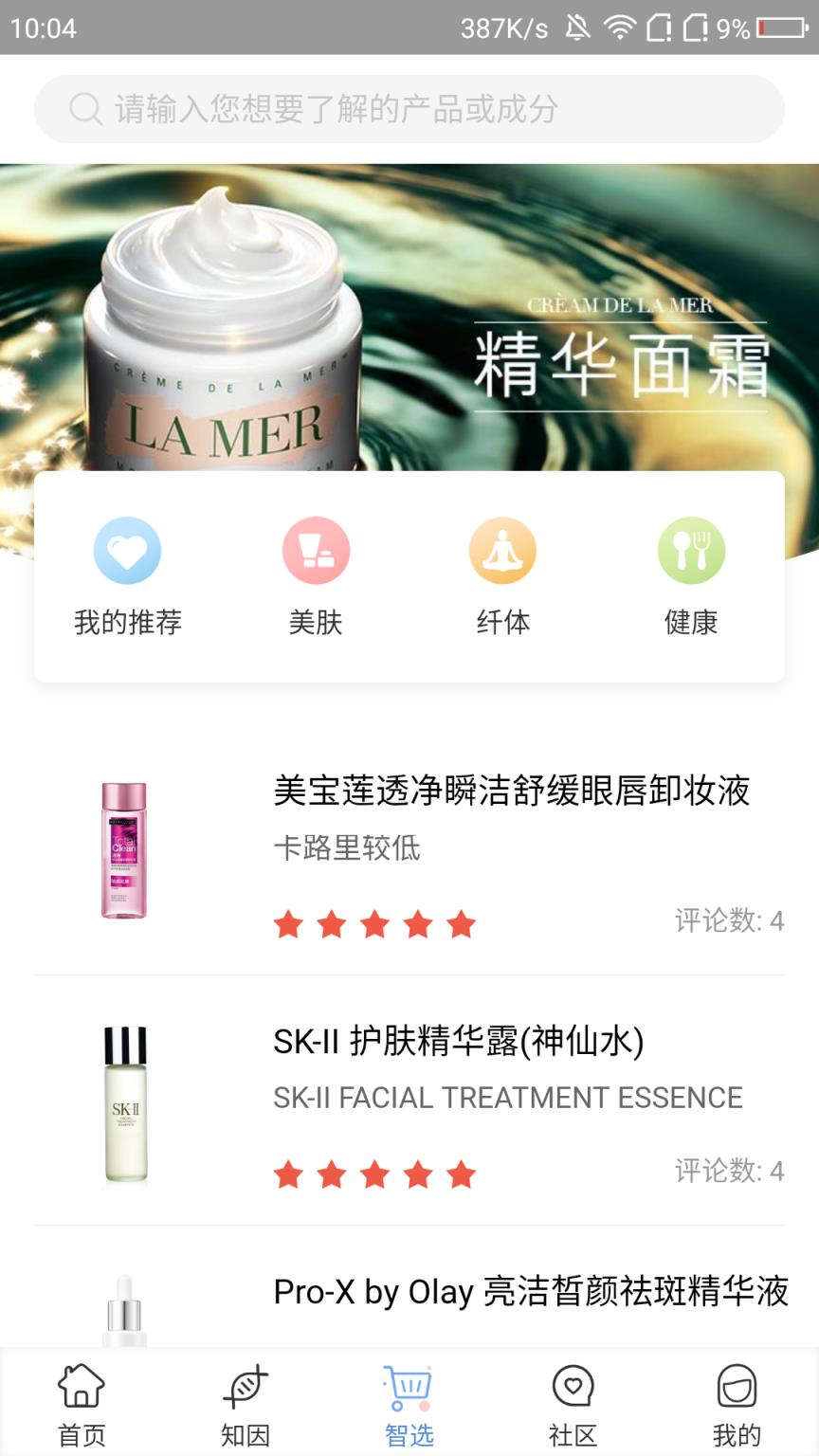Viewport: 819px width, 1456px height.
Task: Open the 美肤 cosmetics category icon
Action: (316, 550)
